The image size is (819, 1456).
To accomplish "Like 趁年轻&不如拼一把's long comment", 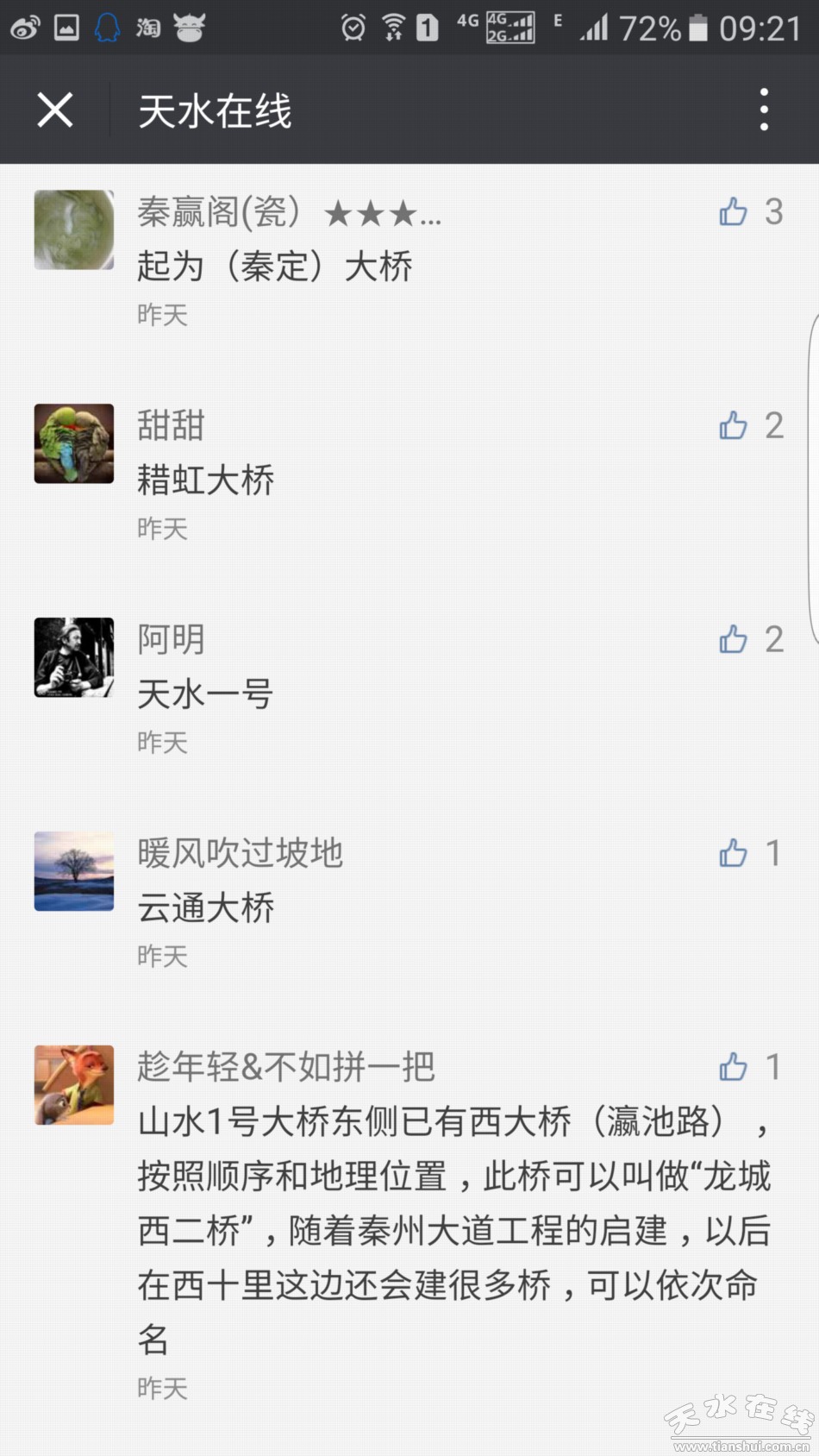I will [x=734, y=1067].
